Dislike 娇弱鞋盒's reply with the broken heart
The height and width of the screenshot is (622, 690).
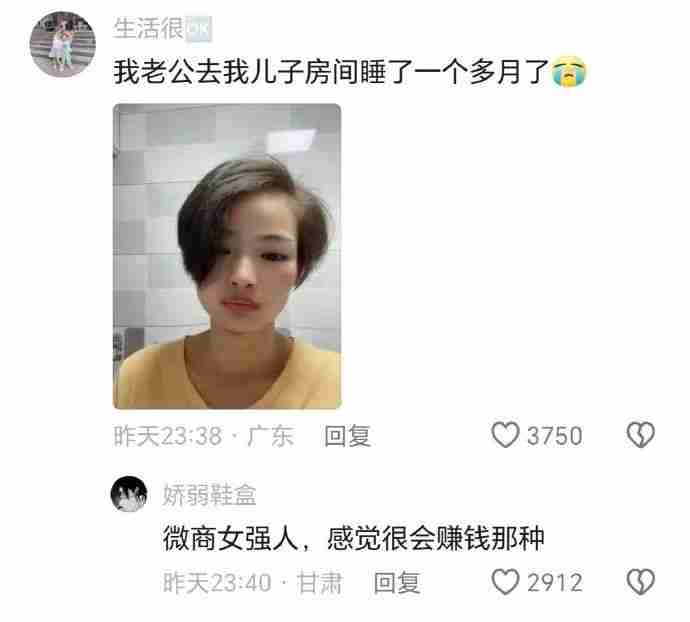pyautogui.click(x=640, y=582)
